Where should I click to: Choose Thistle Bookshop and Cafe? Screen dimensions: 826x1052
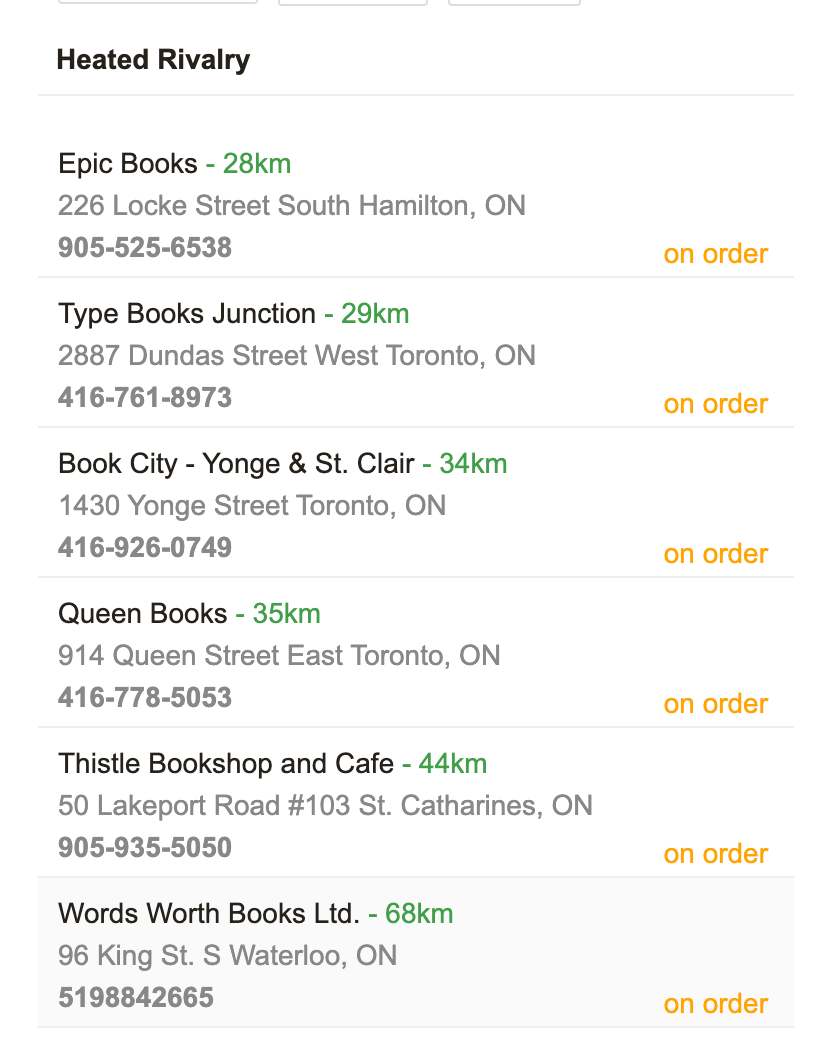[226, 764]
